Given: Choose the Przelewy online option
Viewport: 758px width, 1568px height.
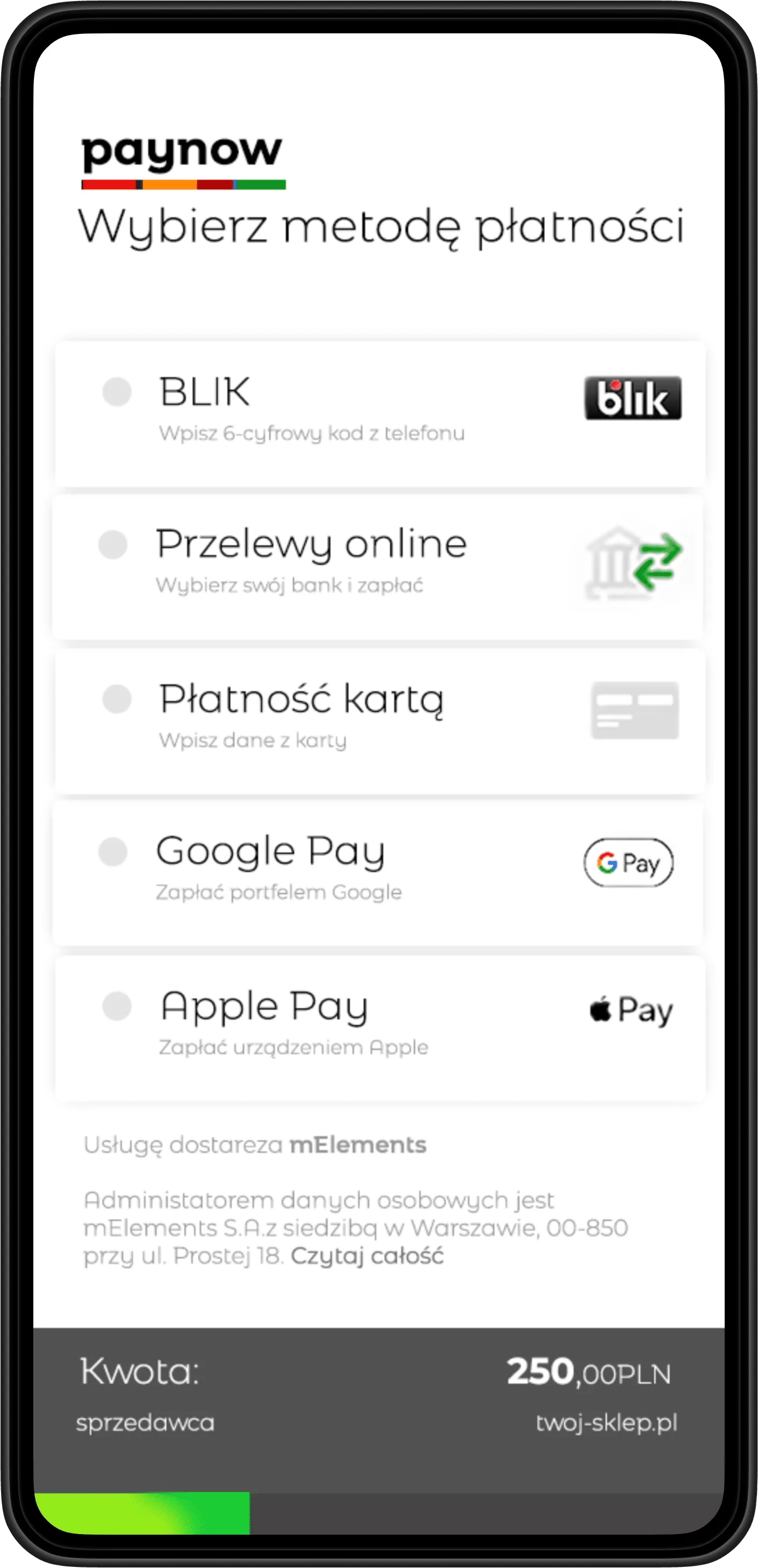Looking at the screenshot, I should pyautogui.click(x=113, y=544).
